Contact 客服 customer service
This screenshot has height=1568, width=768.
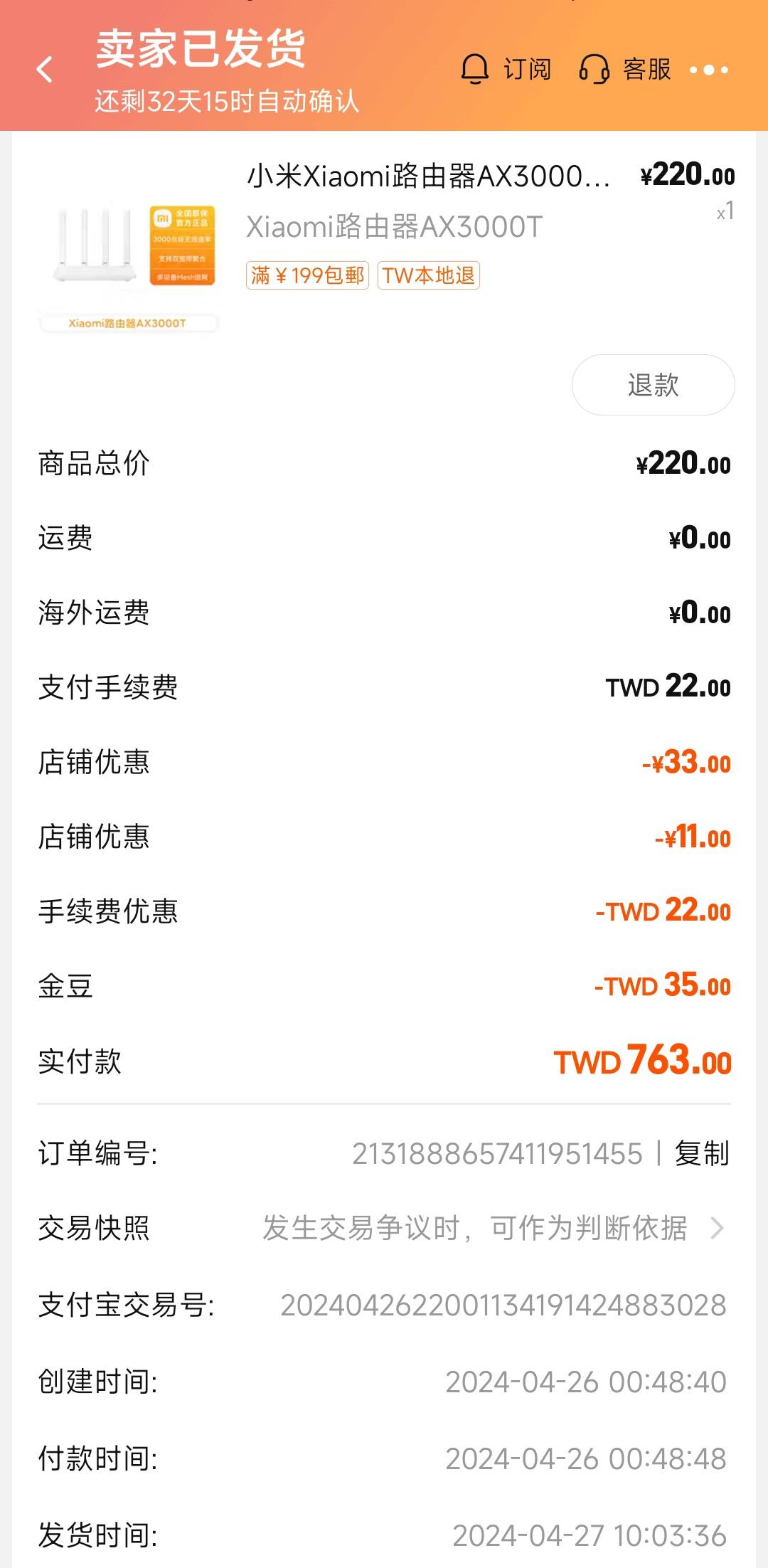point(625,70)
